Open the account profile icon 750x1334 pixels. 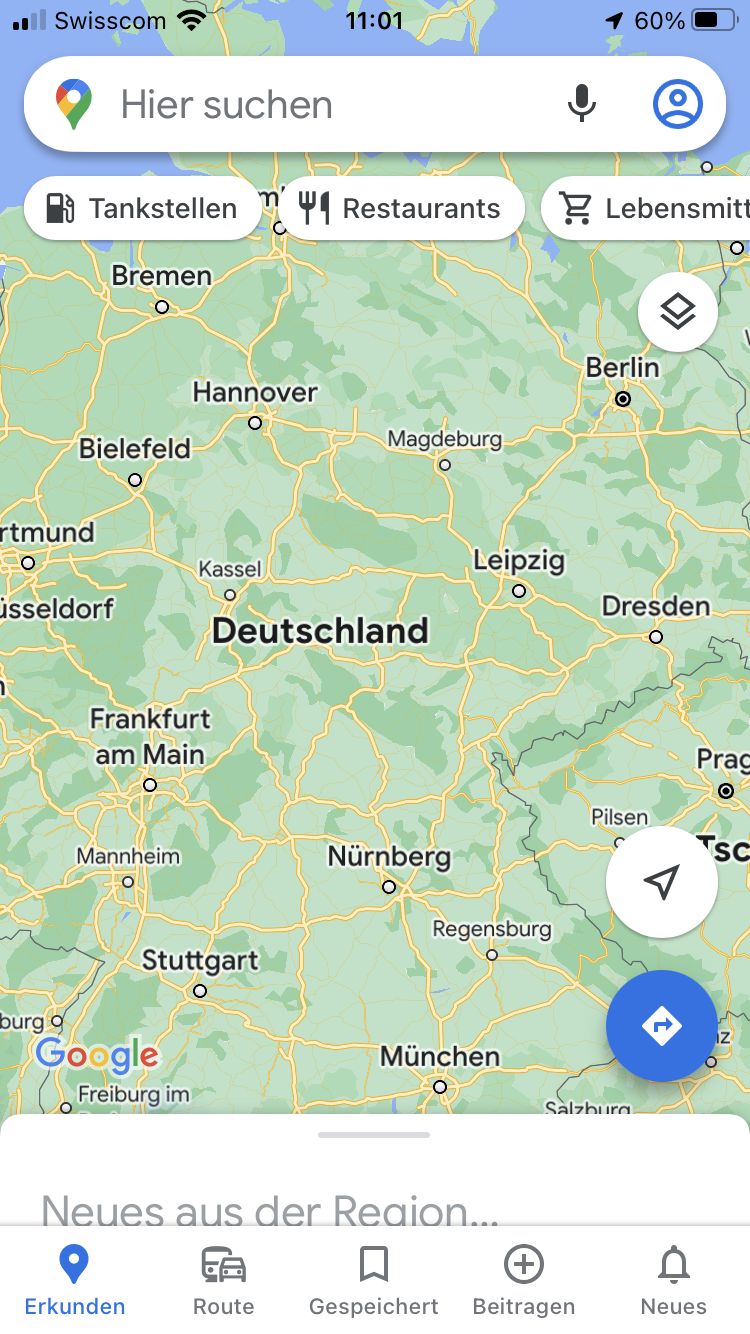point(678,104)
